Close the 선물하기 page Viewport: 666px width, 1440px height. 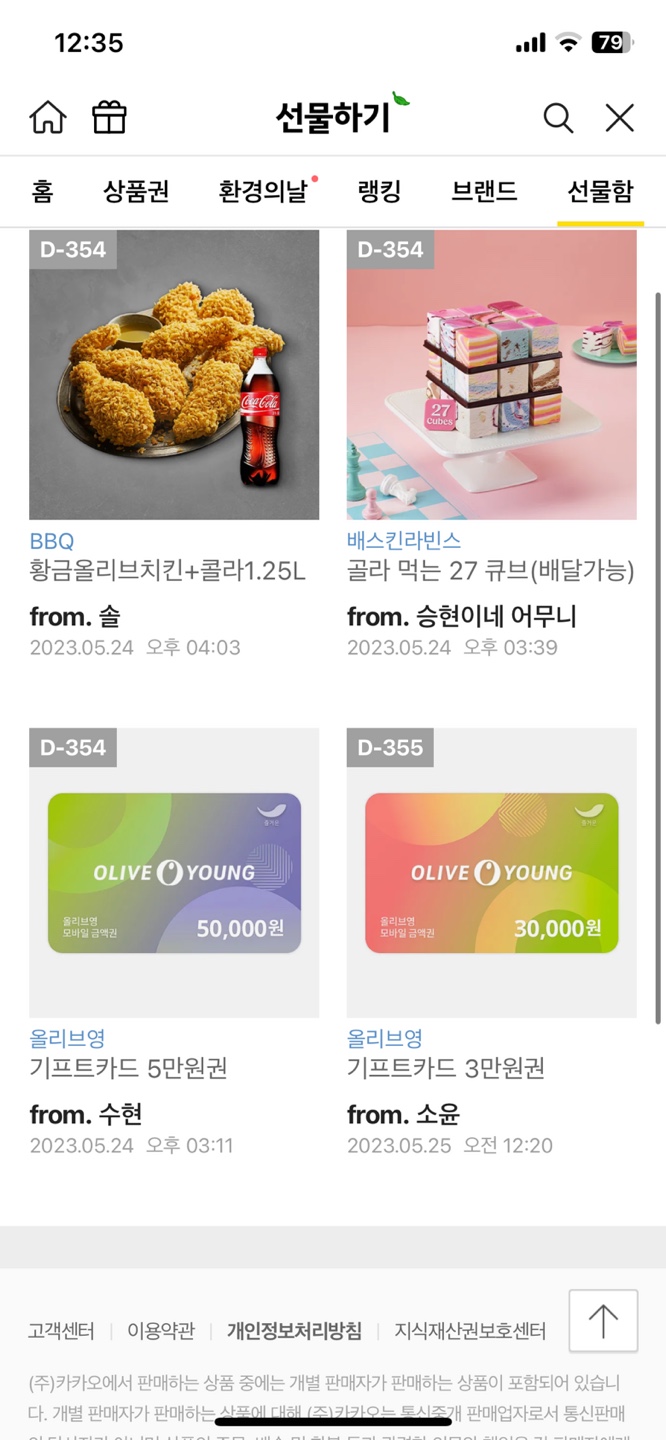click(620, 118)
